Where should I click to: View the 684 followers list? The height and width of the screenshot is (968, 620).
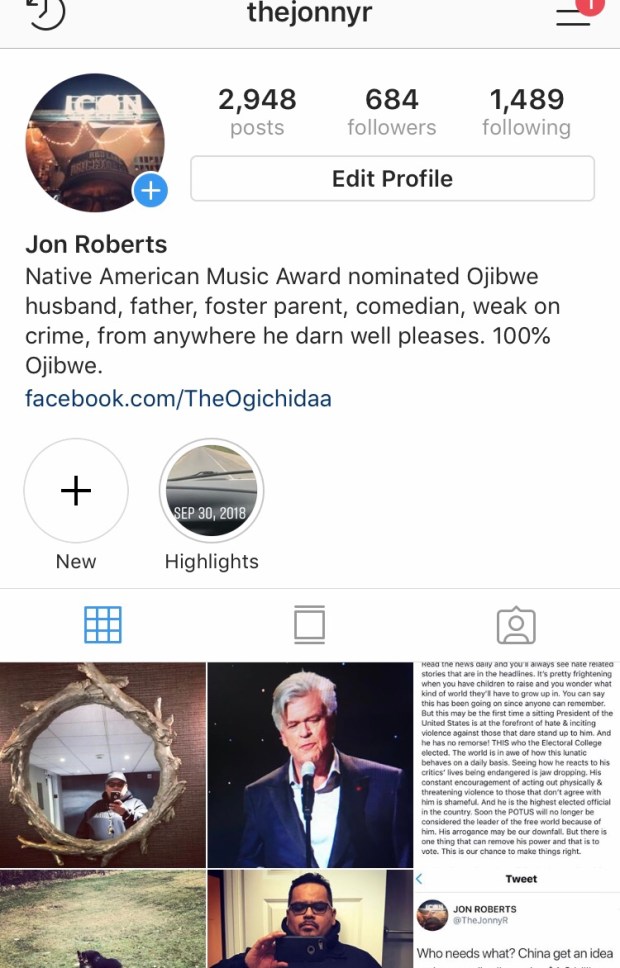[x=391, y=111]
